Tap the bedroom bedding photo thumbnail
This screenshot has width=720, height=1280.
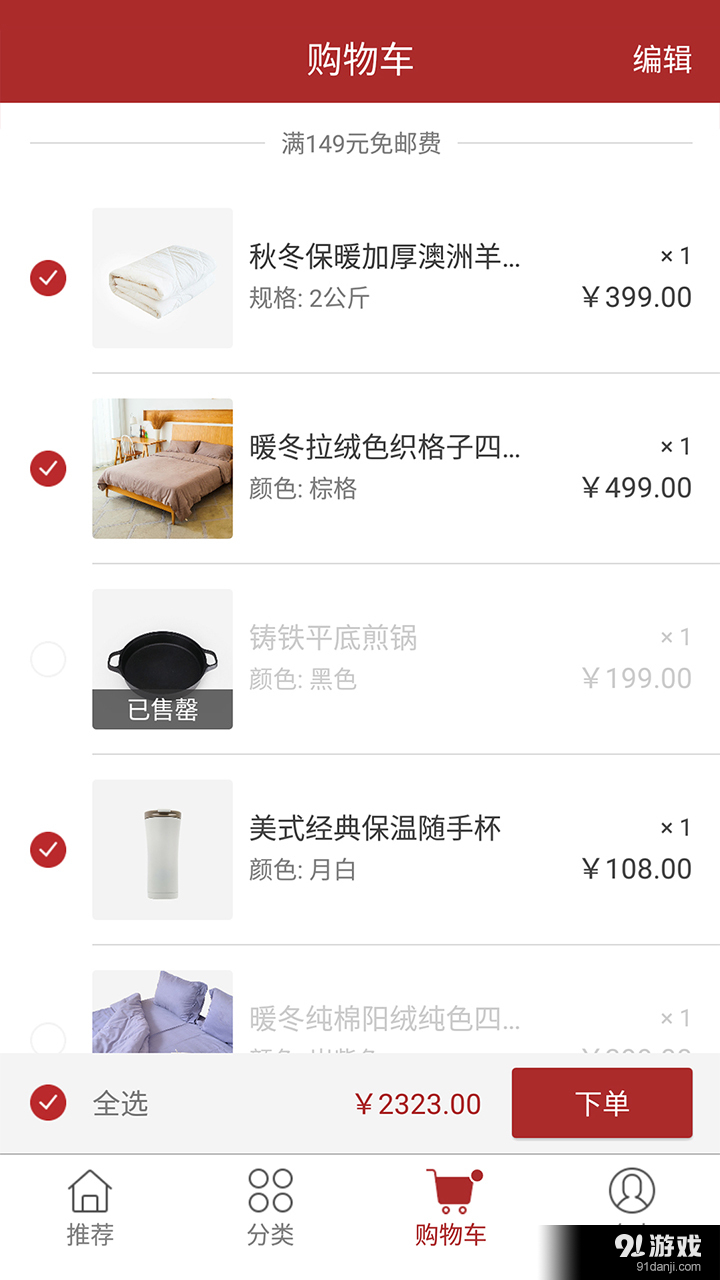click(x=162, y=468)
